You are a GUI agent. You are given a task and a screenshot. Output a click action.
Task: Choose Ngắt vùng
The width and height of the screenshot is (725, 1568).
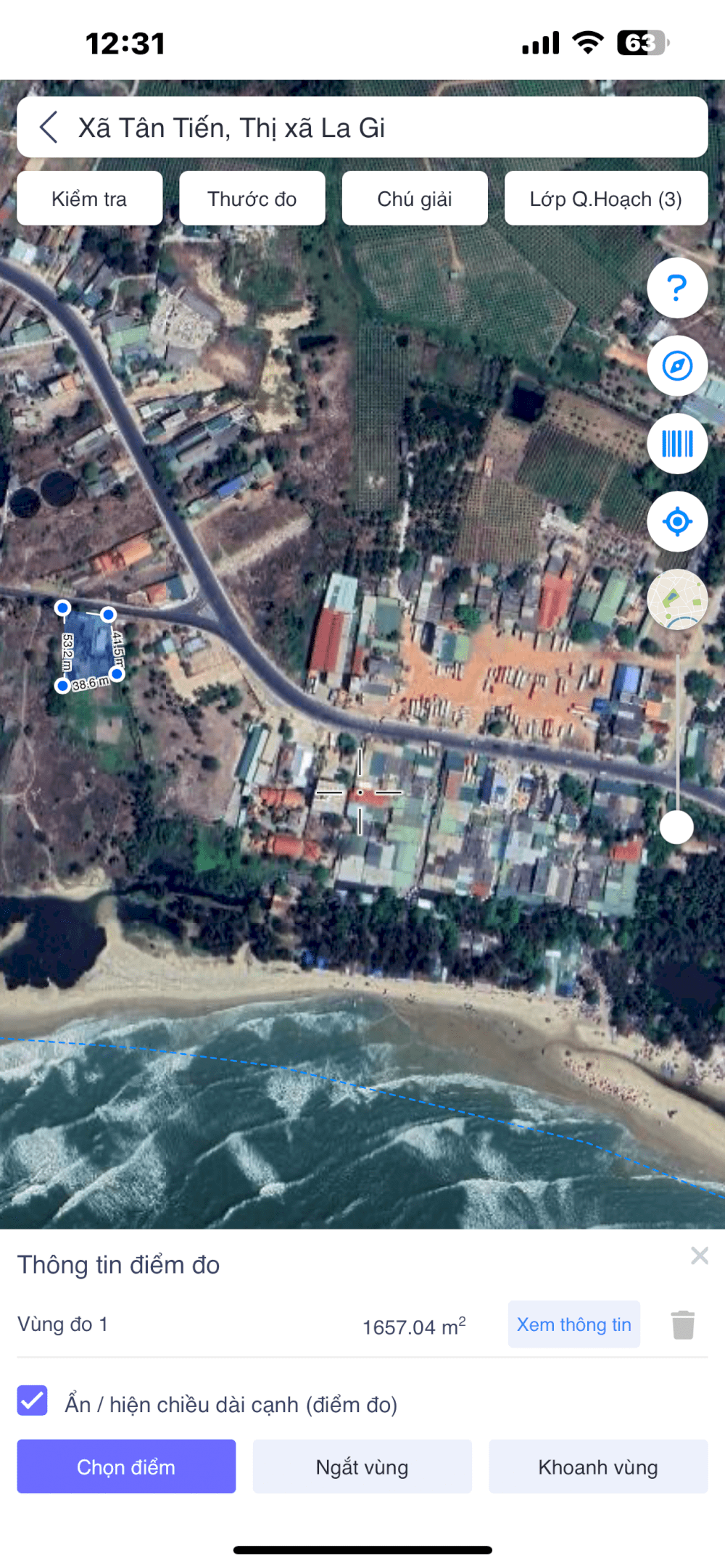coord(362,1467)
